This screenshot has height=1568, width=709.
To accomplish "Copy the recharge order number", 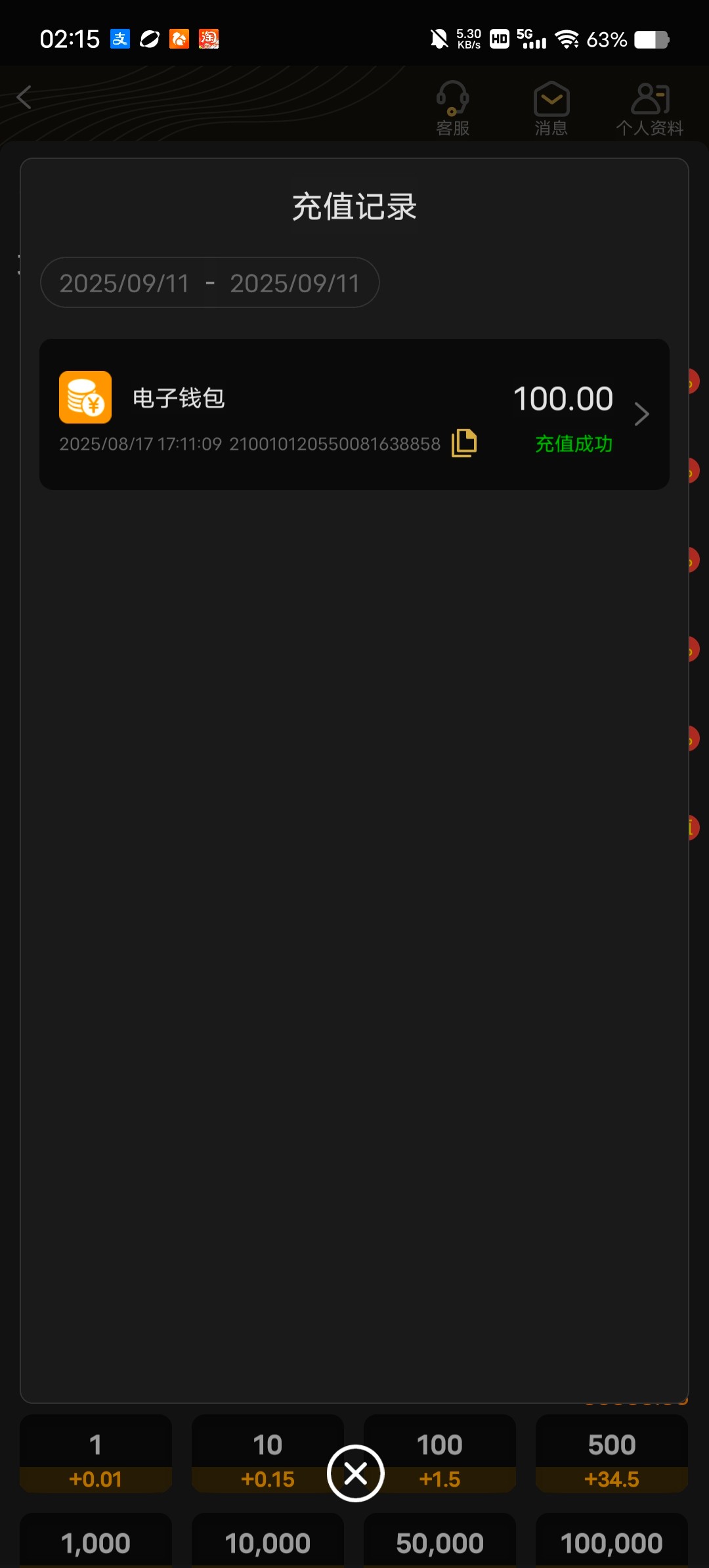I will [x=464, y=443].
